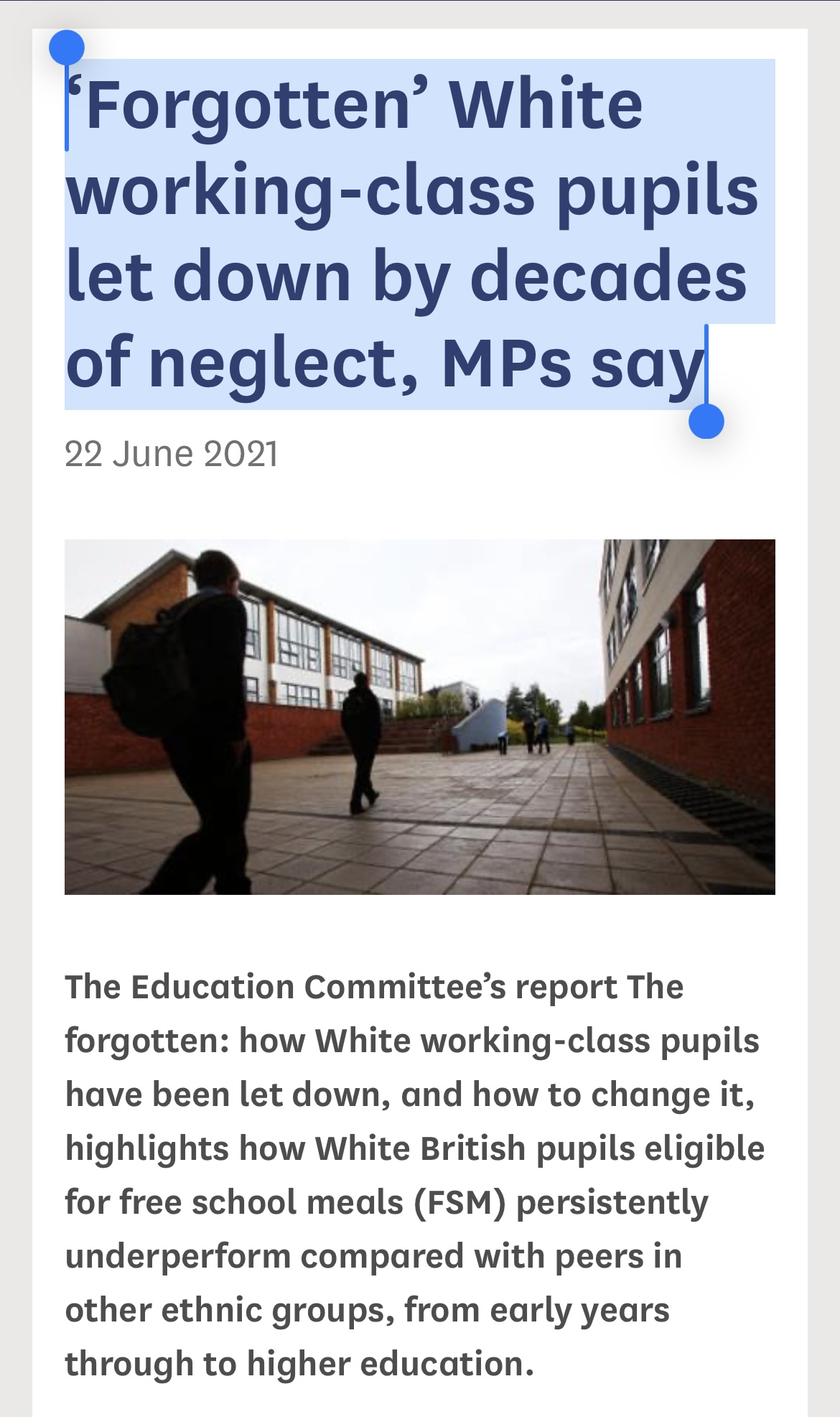Tap the end text-selection handle after 'say'
Viewport: 840px width, 1417px height.
(706, 420)
